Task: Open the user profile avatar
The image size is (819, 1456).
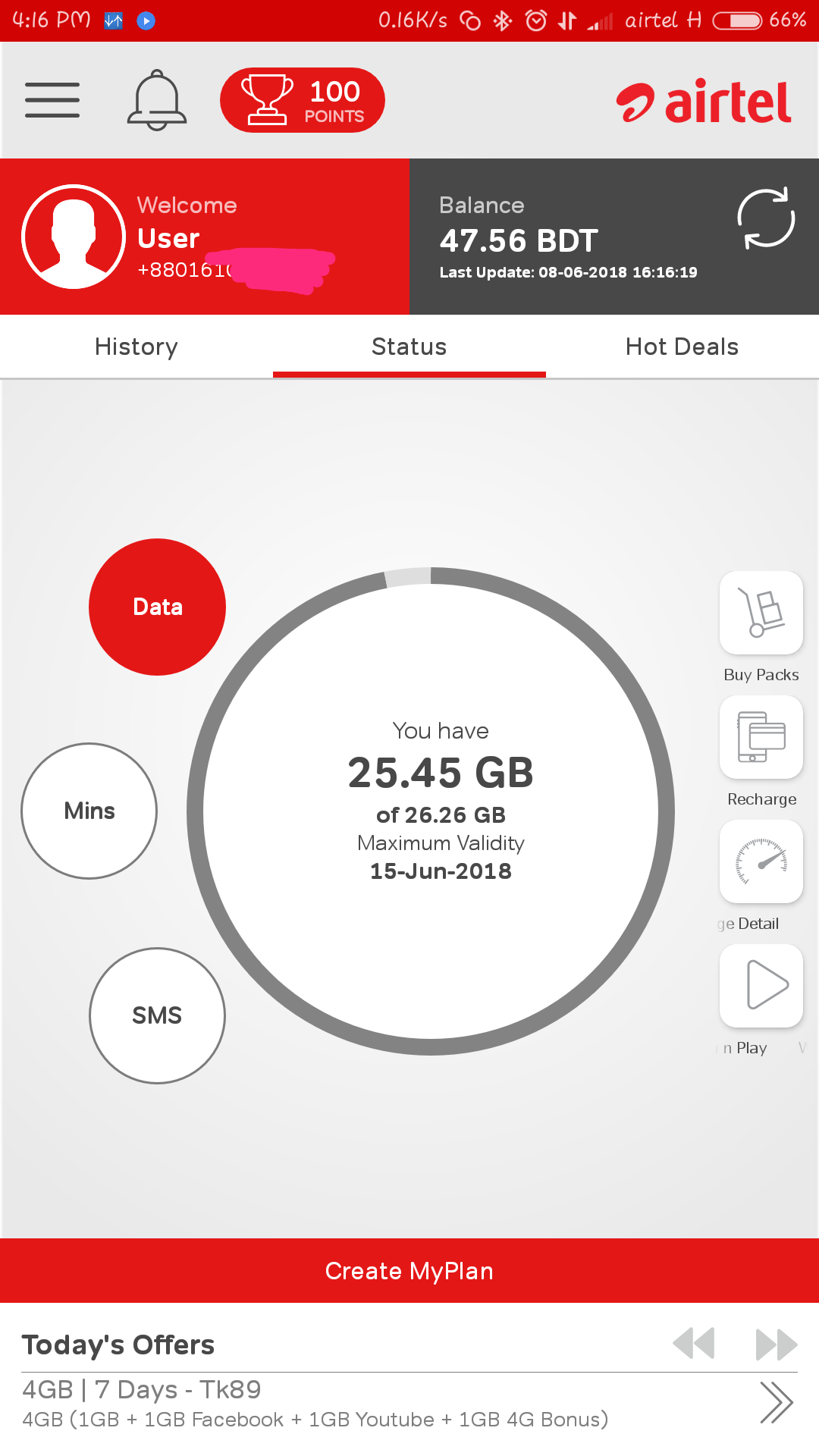Action: pos(74,237)
